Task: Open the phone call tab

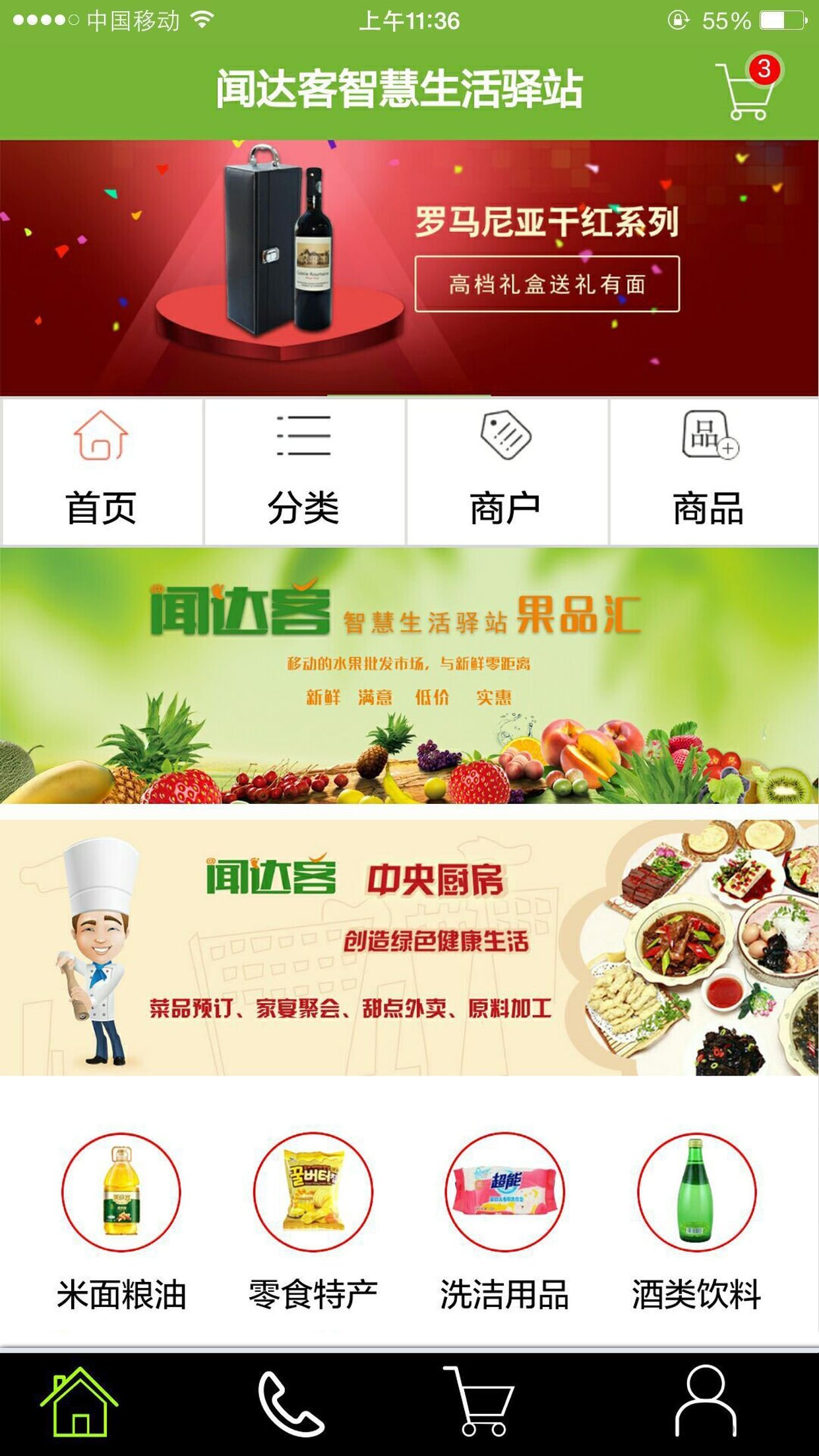Action: pos(289,1403)
